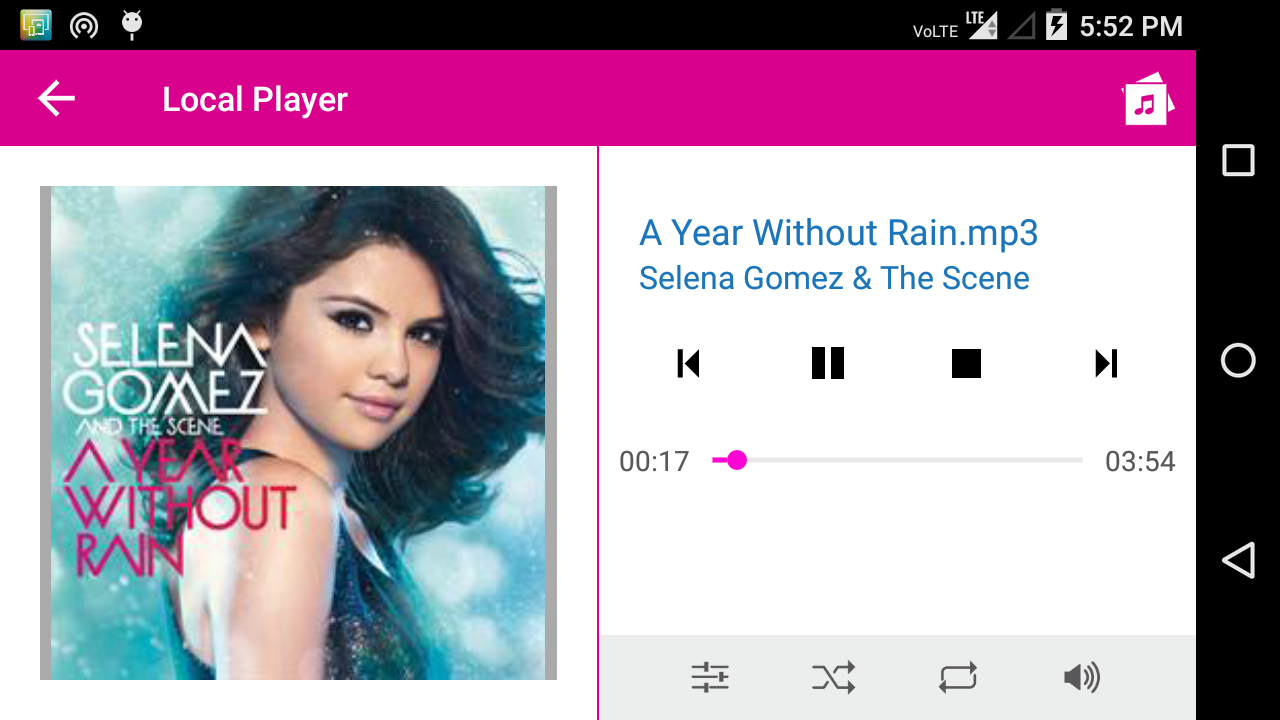Tap the seek bar to change position
The image size is (1280, 720).
897,460
